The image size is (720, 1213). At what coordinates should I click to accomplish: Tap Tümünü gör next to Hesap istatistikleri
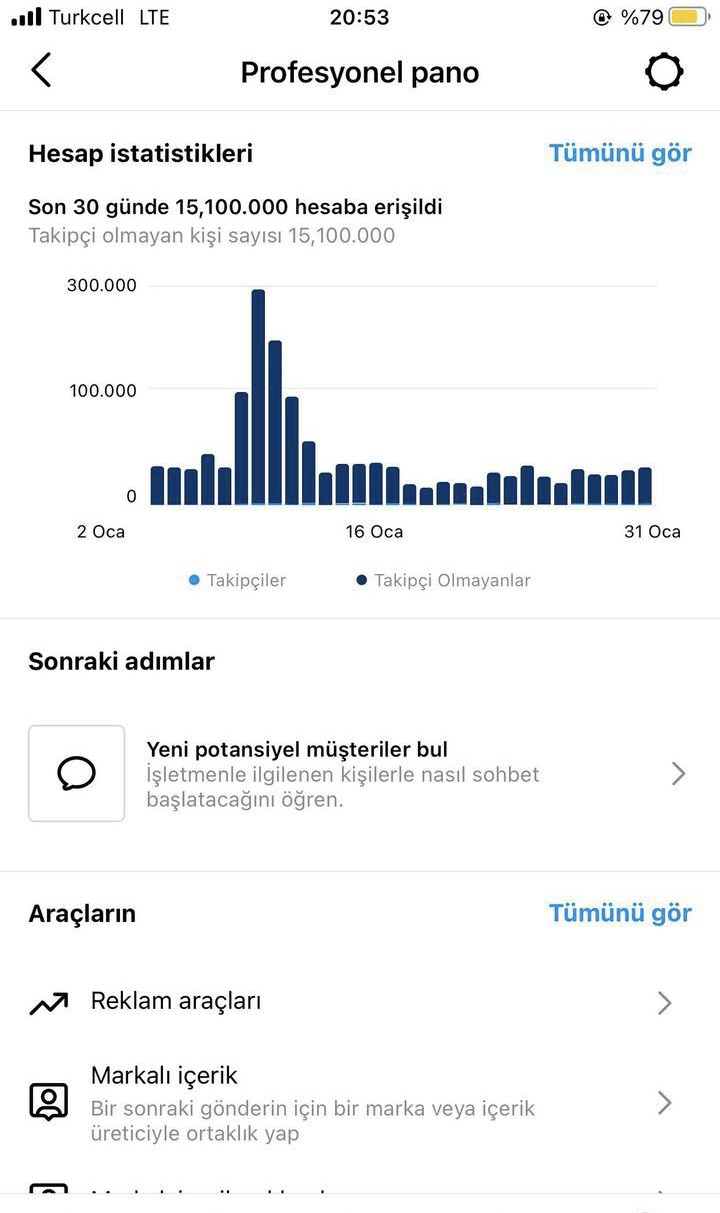coord(620,154)
